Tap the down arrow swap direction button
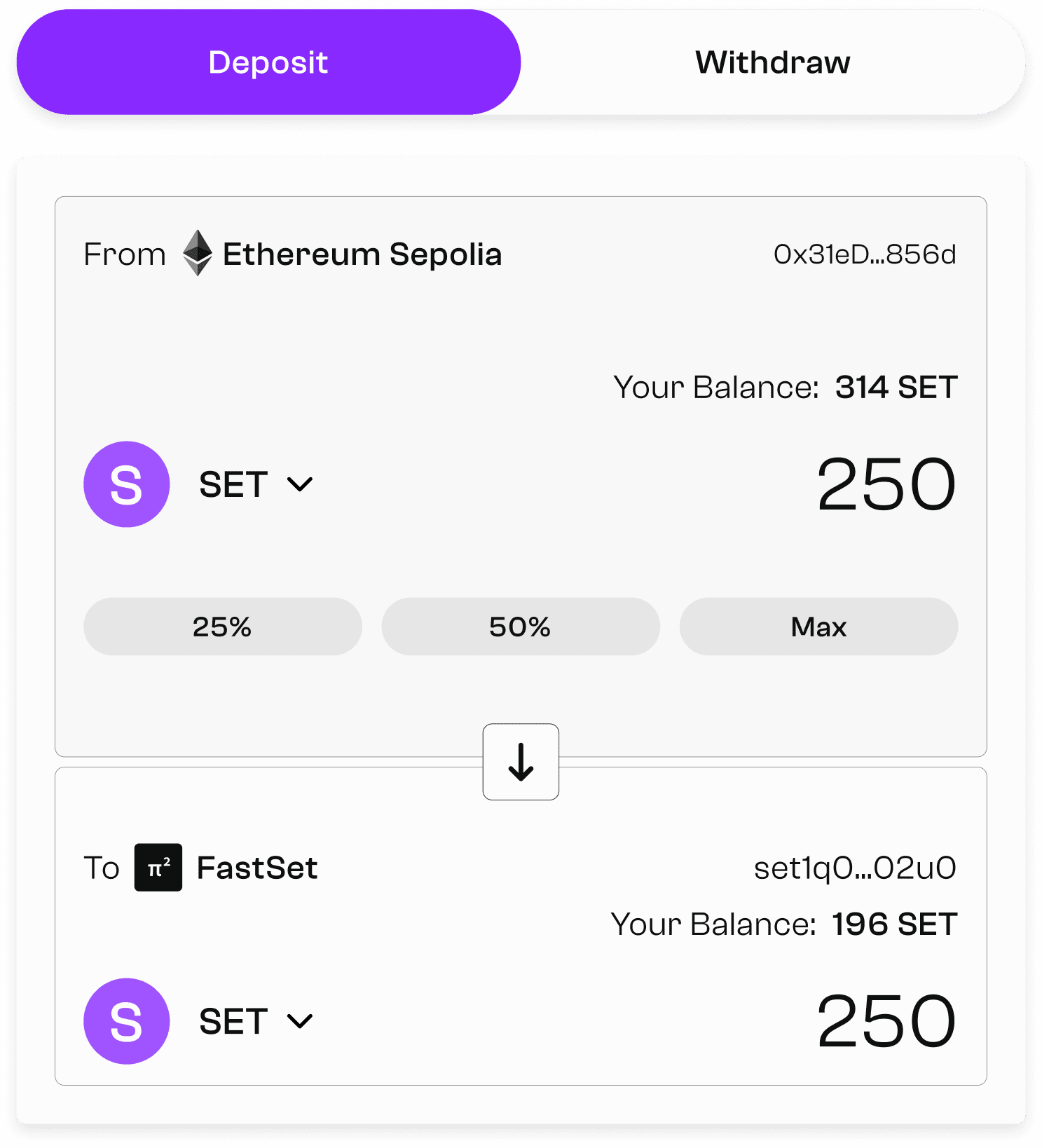This screenshot has height=1148, width=1042. point(521,762)
